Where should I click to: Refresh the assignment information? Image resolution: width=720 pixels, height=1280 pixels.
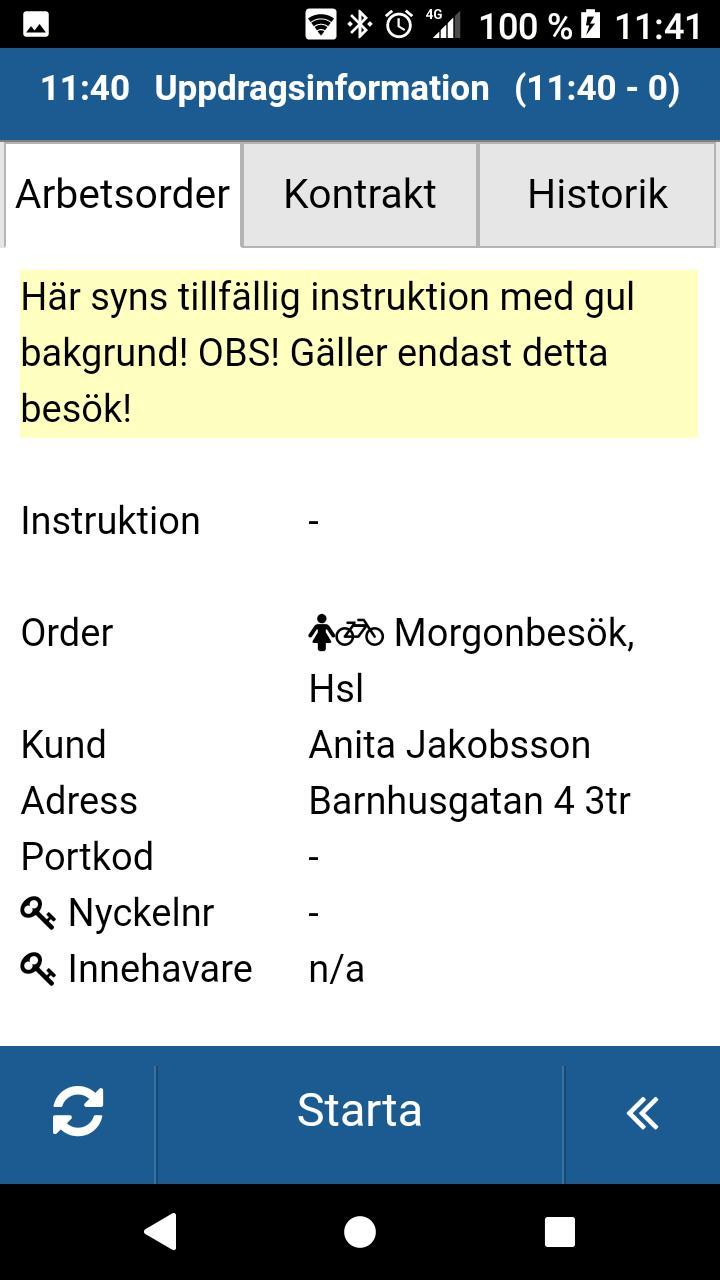[x=78, y=1112]
